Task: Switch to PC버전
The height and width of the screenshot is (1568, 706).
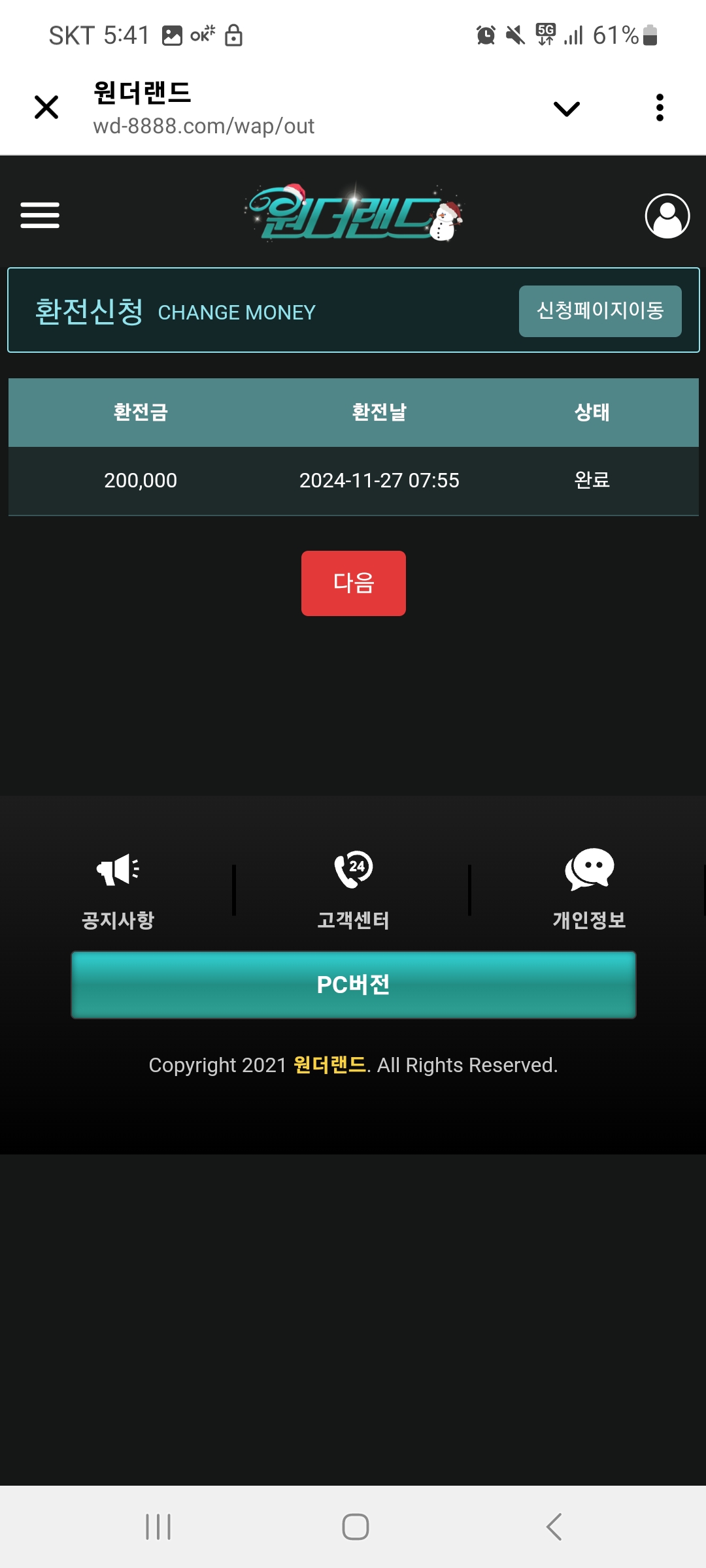Action: point(354,985)
